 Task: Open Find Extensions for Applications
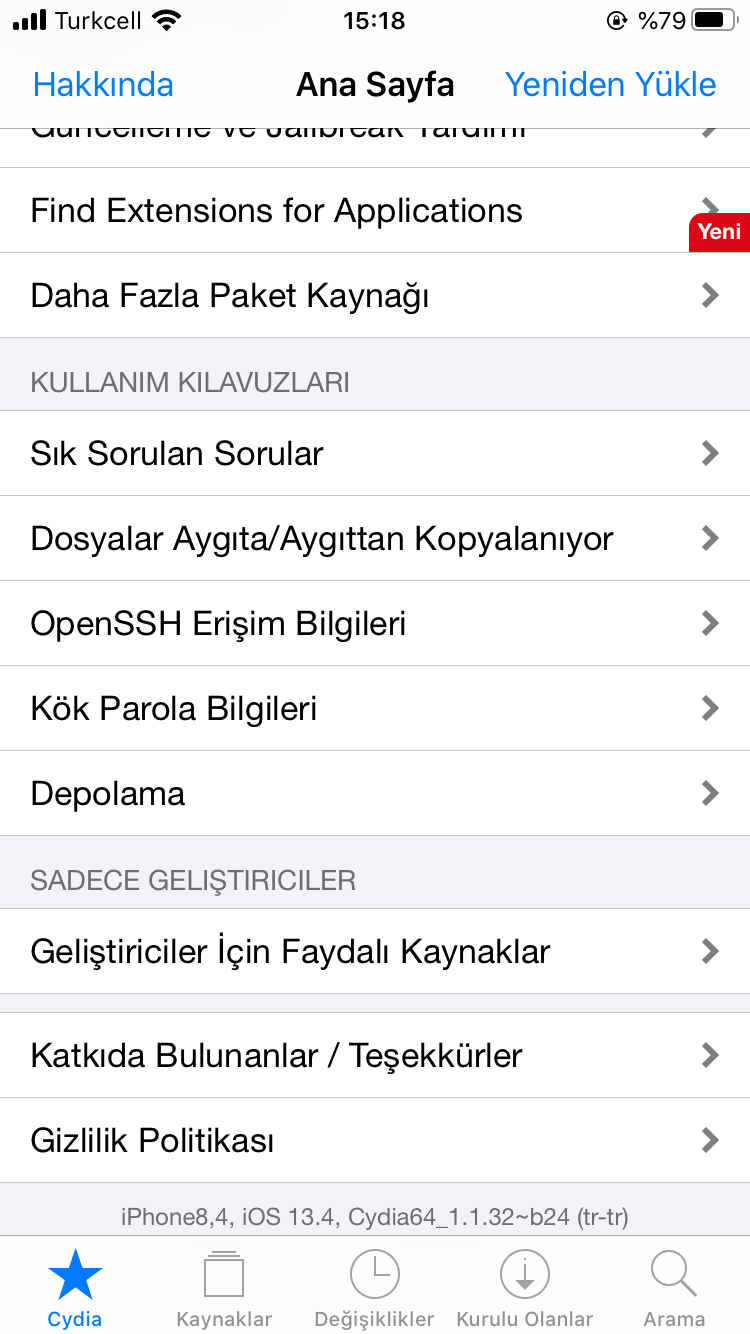click(x=375, y=210)
